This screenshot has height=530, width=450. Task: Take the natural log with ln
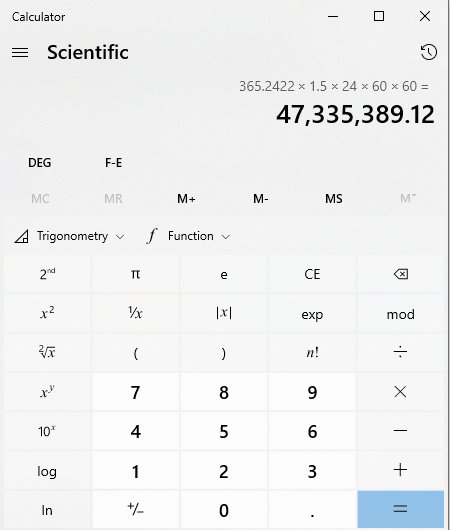(x=48, y=509)
